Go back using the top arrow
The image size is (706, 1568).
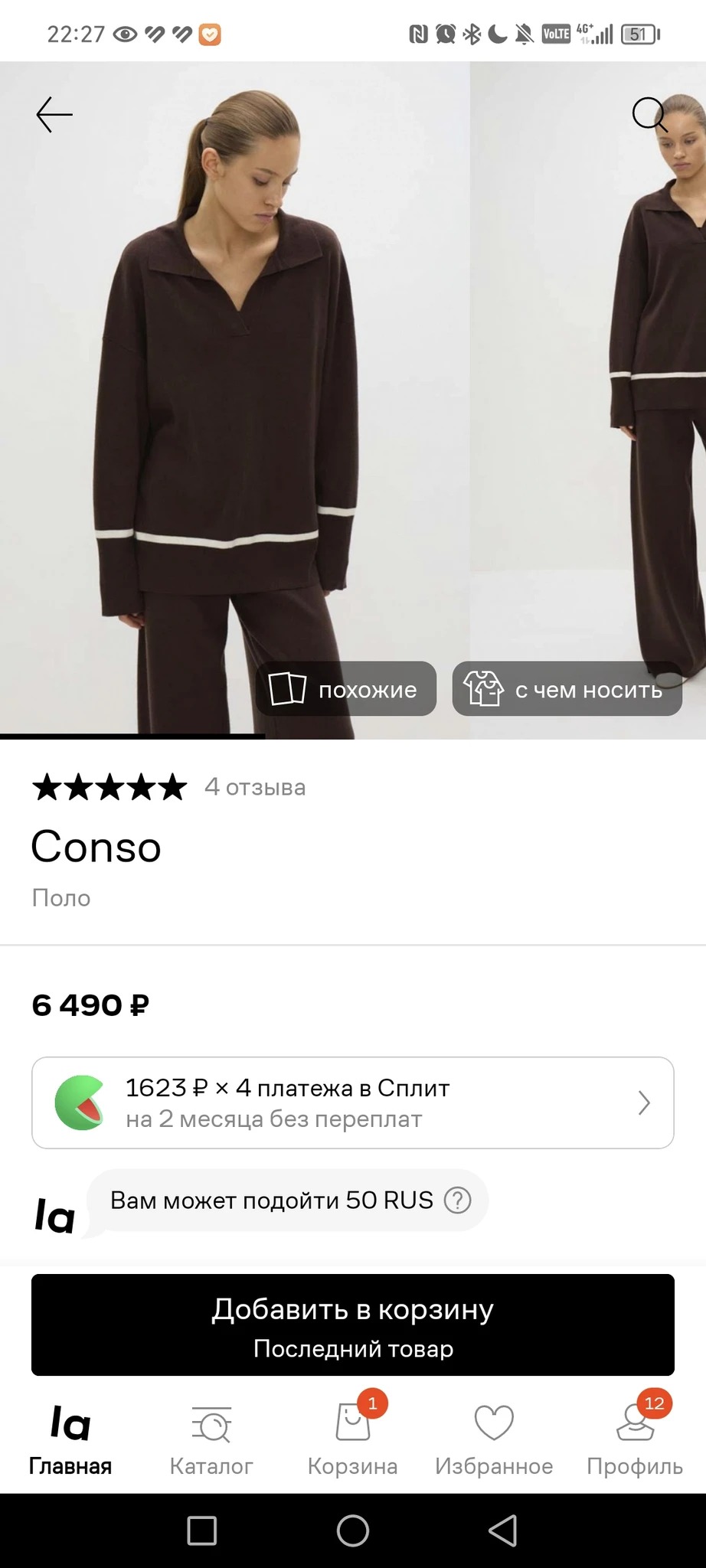[x=54, y=115]
